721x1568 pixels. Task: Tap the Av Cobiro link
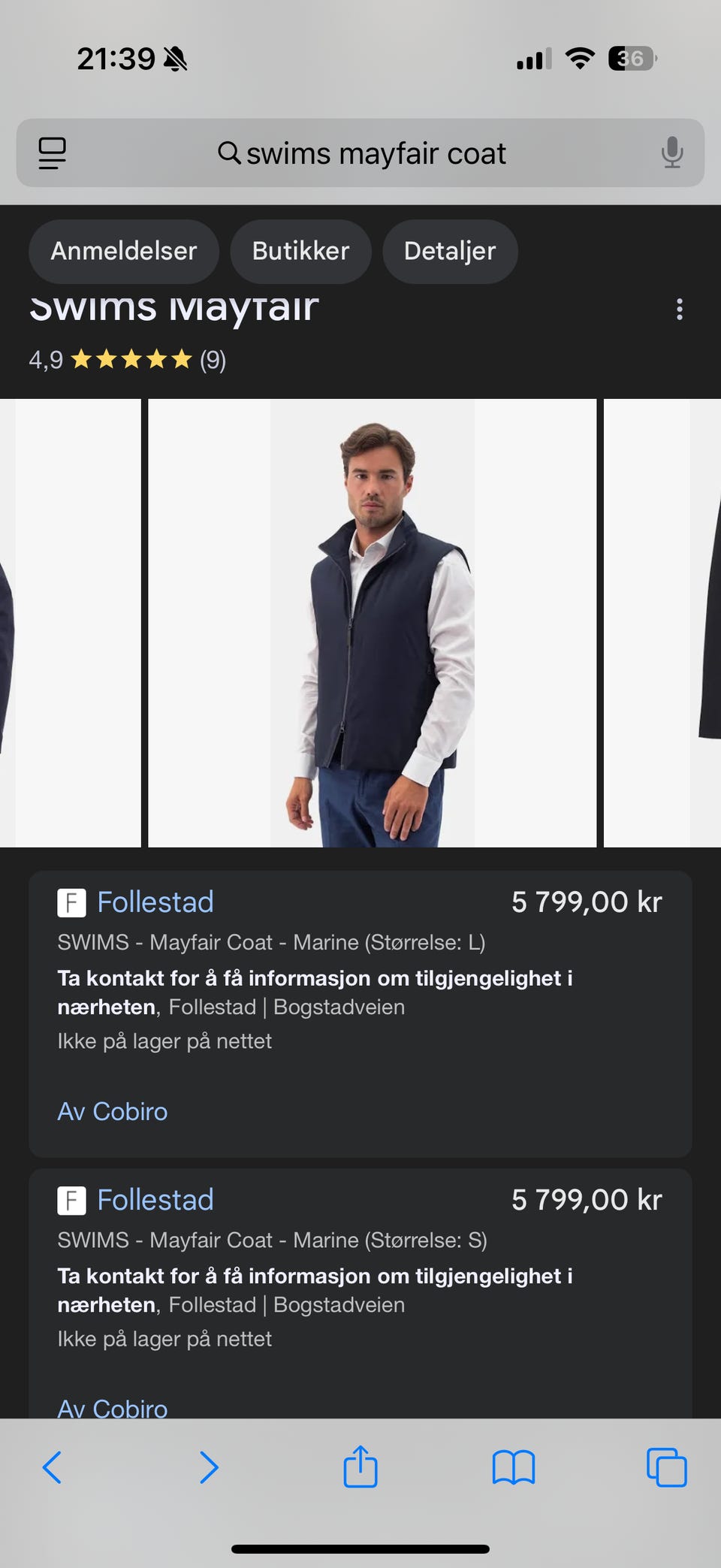click(111, 1110)
